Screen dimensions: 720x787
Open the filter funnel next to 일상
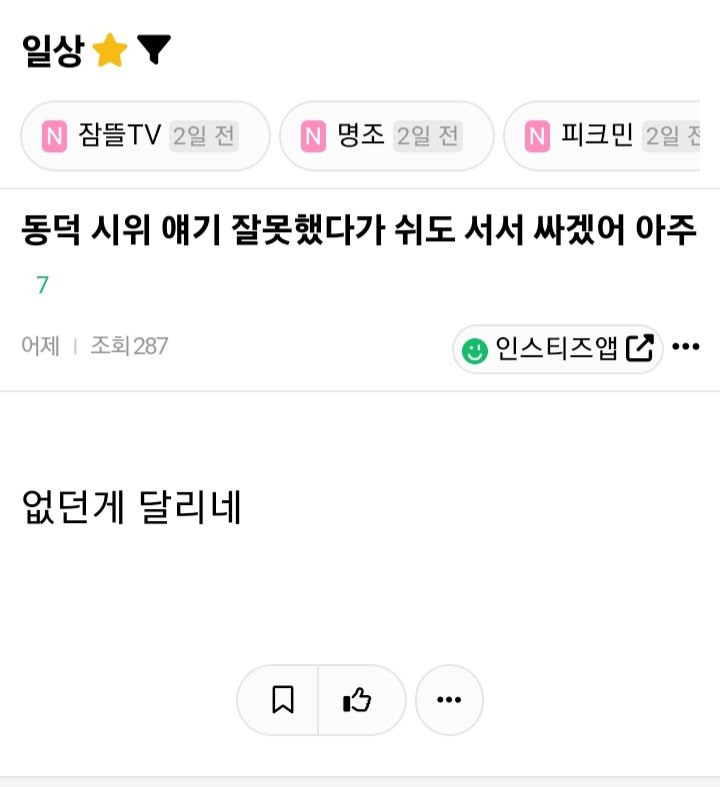153,49
